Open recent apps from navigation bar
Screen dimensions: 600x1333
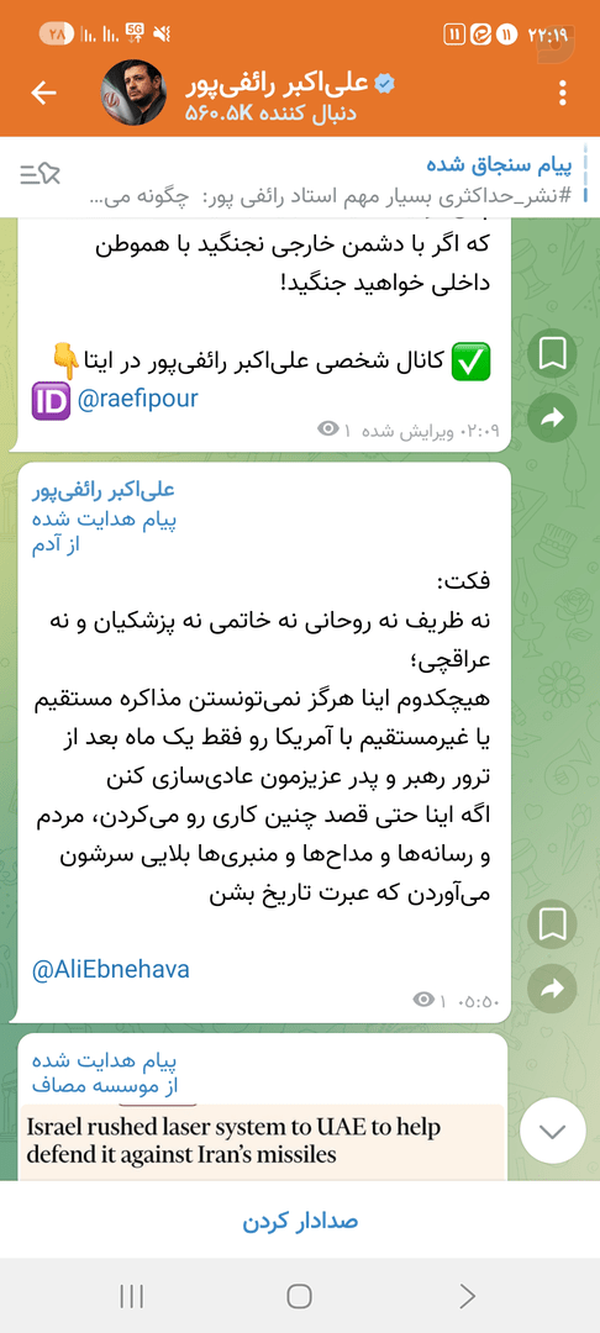pyautogui.click(x=132, y=1296)
